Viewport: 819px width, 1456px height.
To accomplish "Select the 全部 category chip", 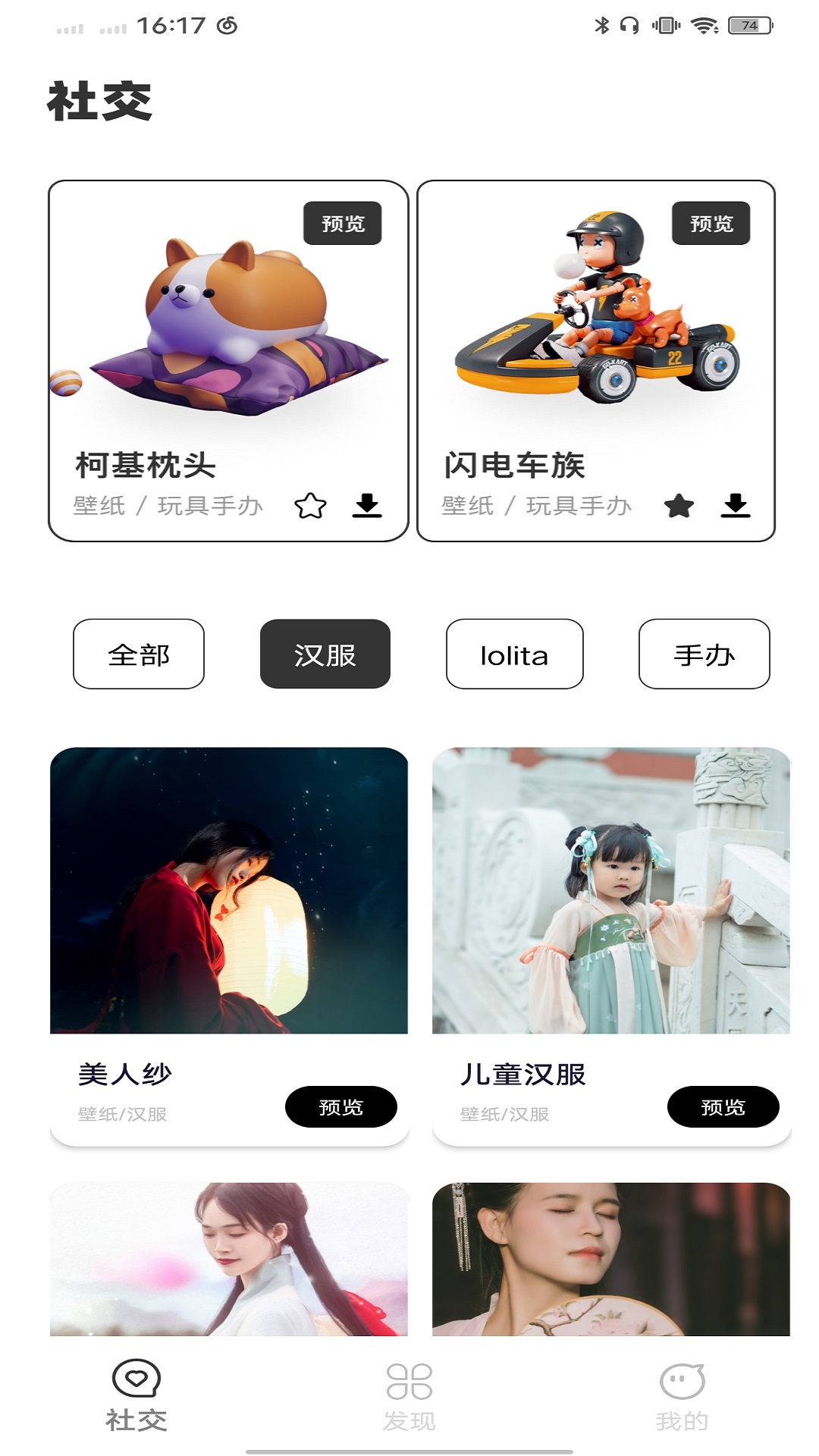I will coord(139,654).
